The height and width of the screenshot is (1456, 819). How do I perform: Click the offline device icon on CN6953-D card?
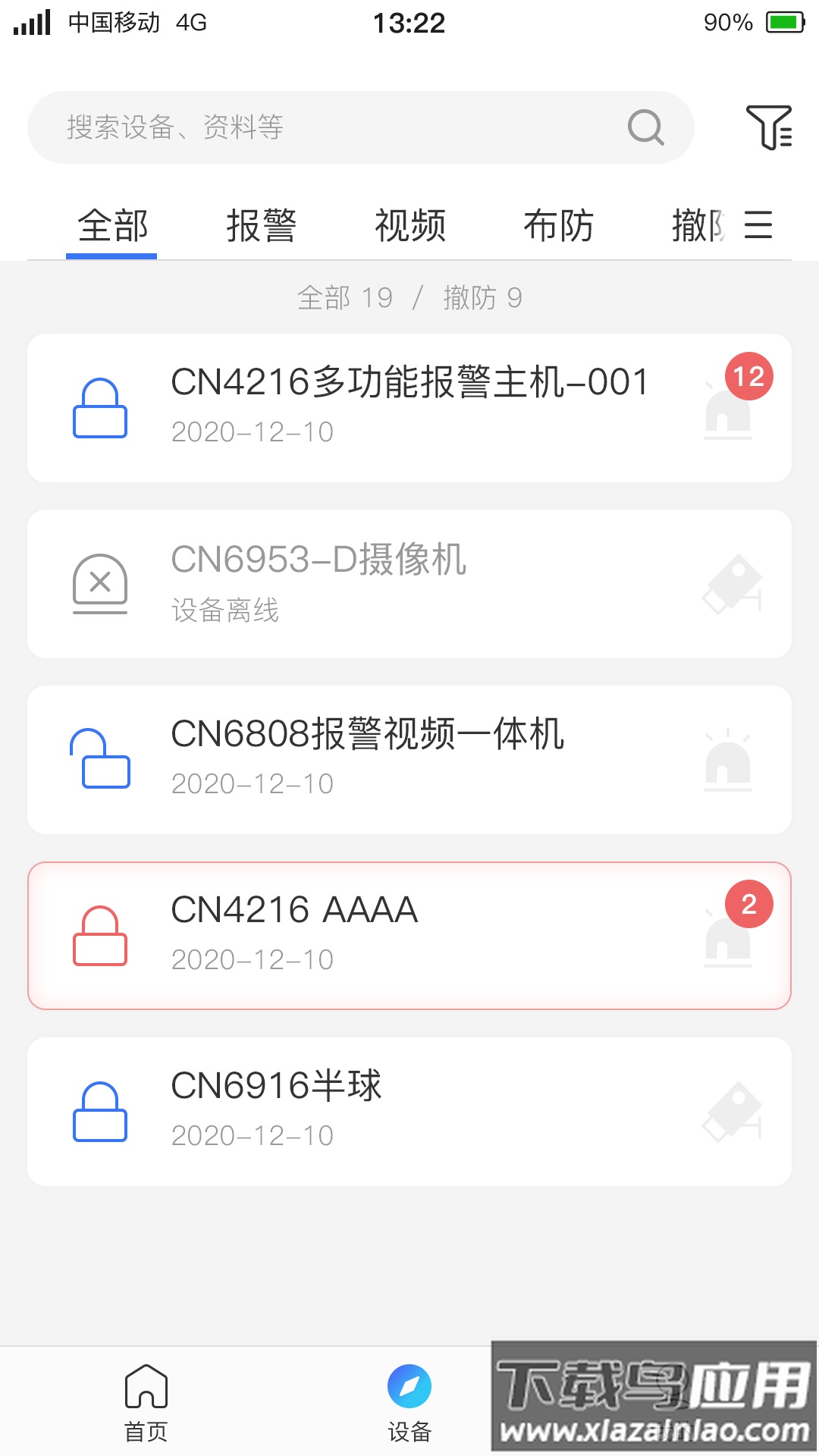tap(101, 584)
